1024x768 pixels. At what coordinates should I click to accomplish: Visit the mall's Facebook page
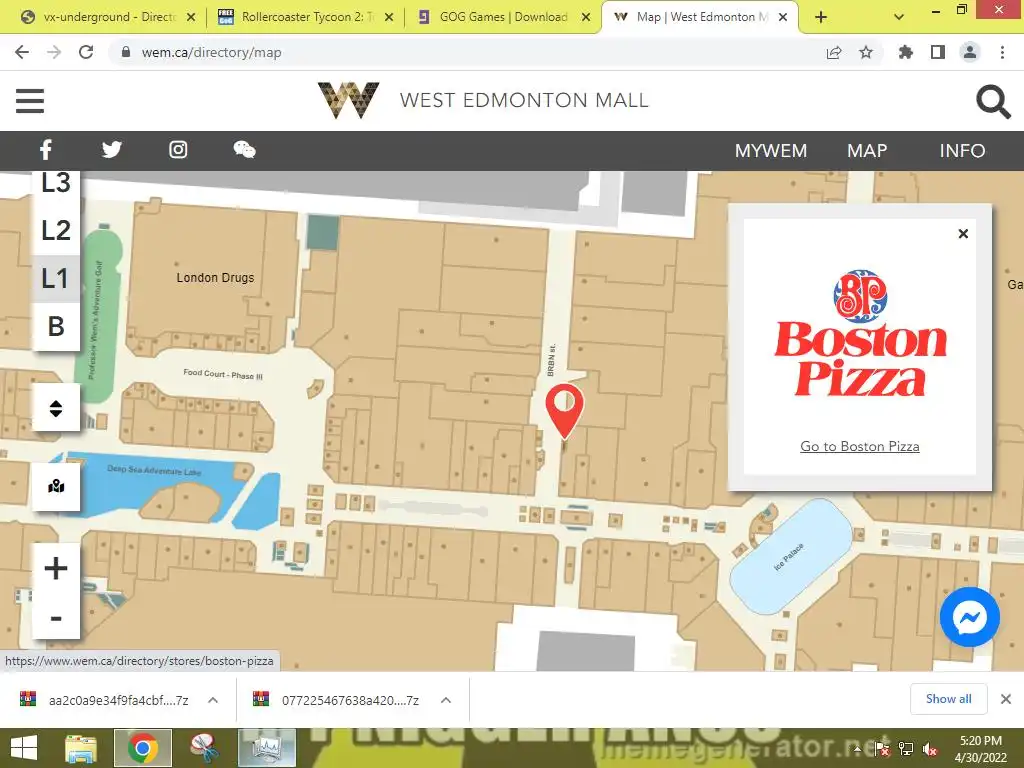coord(45,150)
